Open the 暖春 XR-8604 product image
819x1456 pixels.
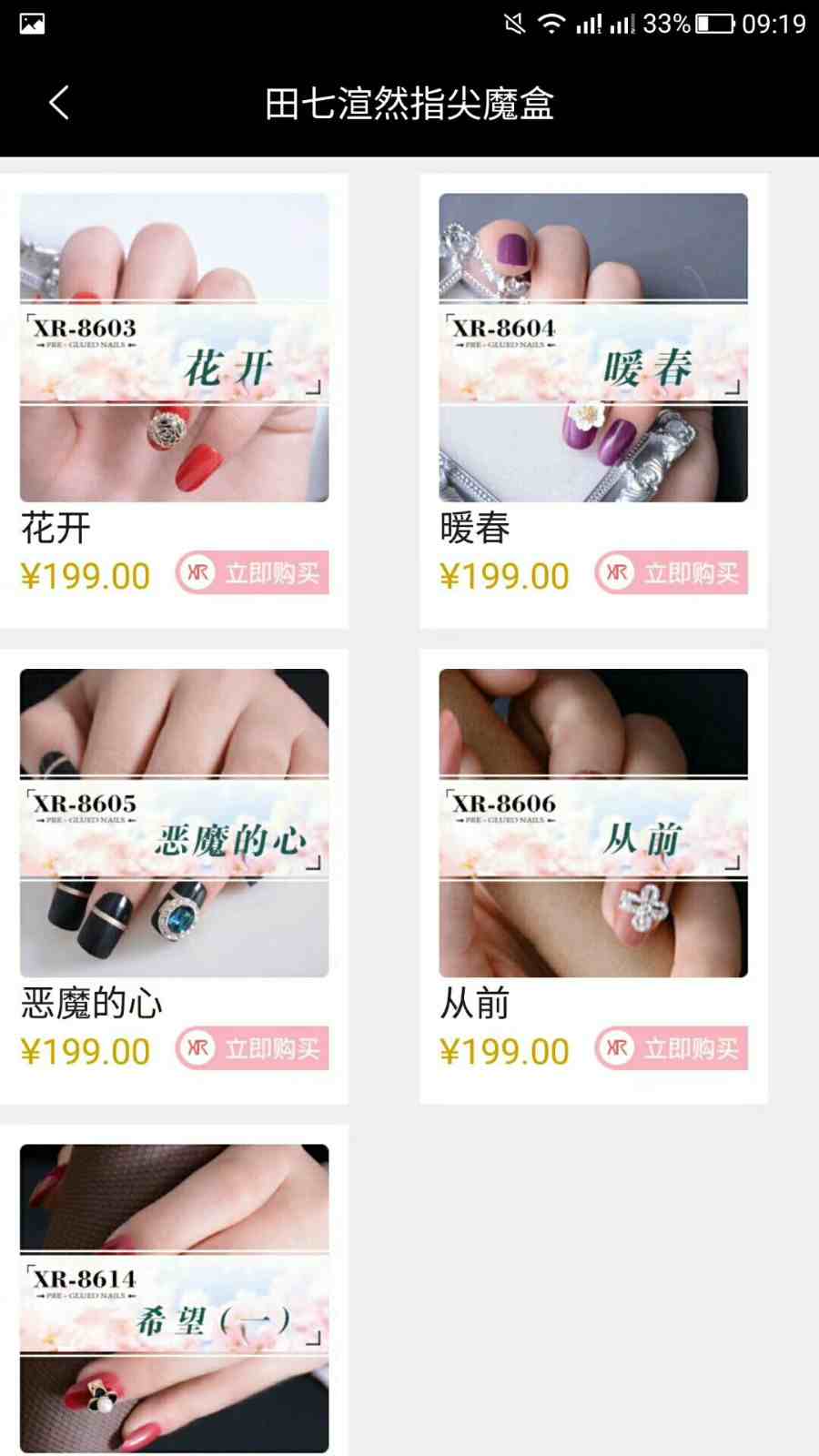coord(592,347)
